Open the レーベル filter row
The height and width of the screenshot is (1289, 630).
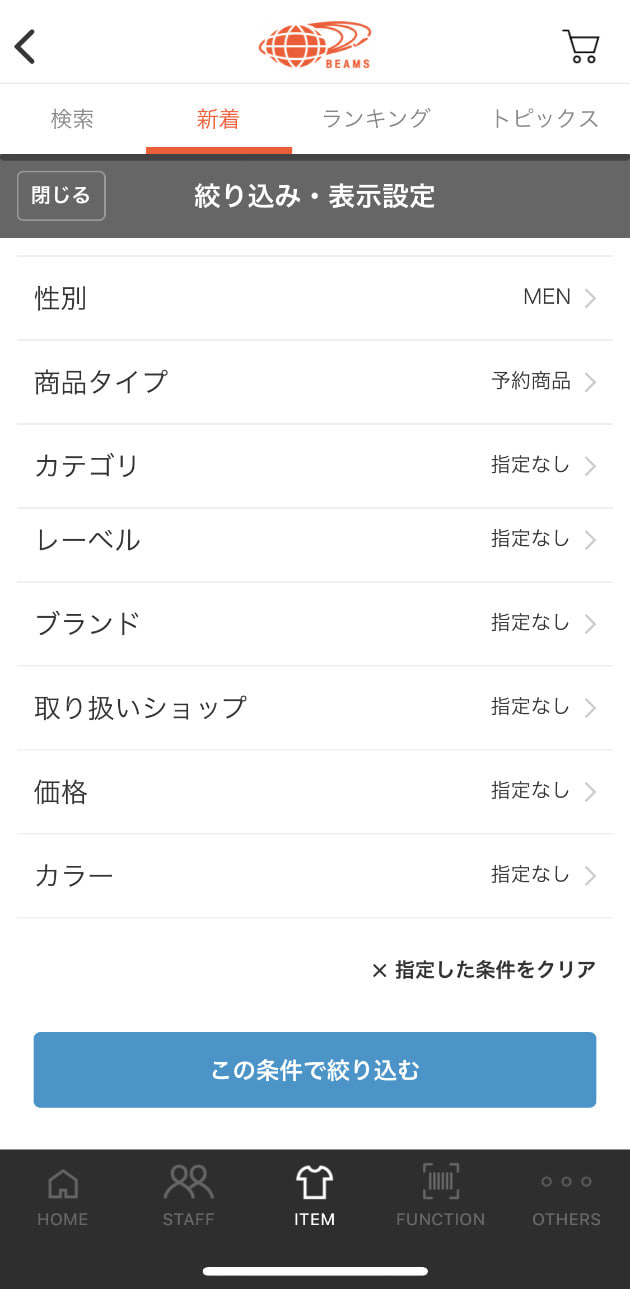(x=315, y=540)
